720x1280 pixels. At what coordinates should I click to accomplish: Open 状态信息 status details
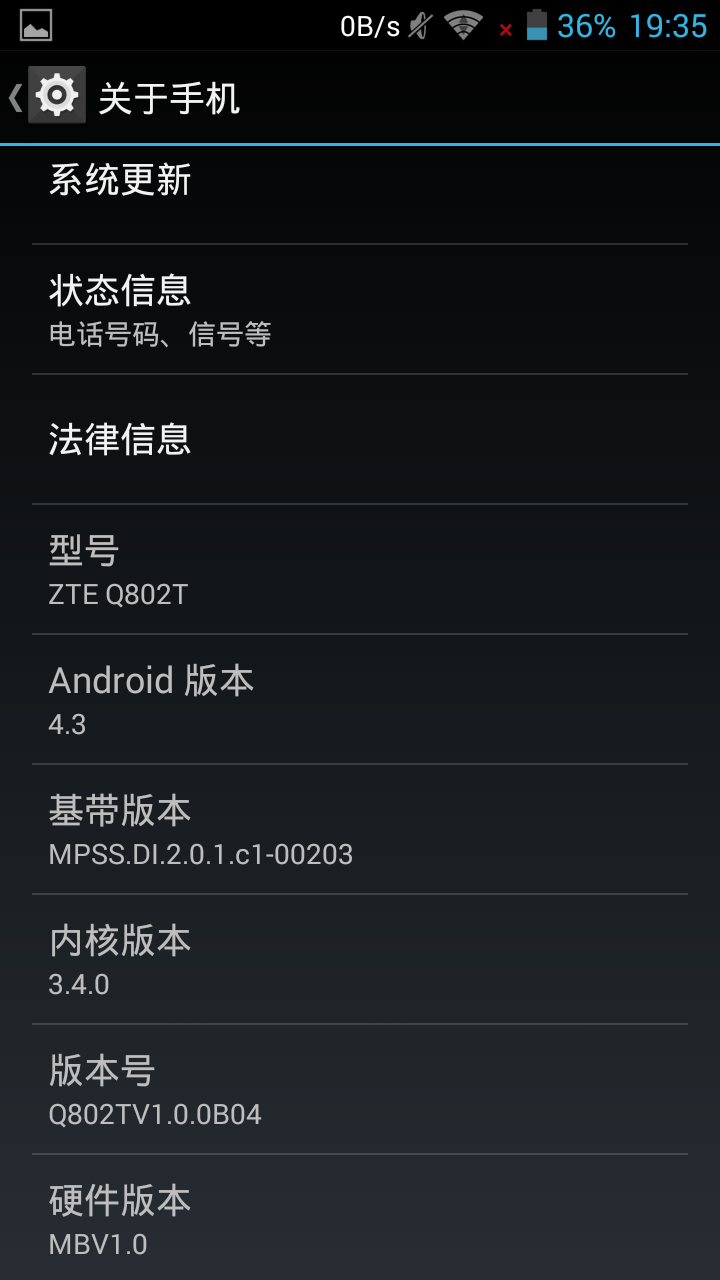click(x=360, y=310)
